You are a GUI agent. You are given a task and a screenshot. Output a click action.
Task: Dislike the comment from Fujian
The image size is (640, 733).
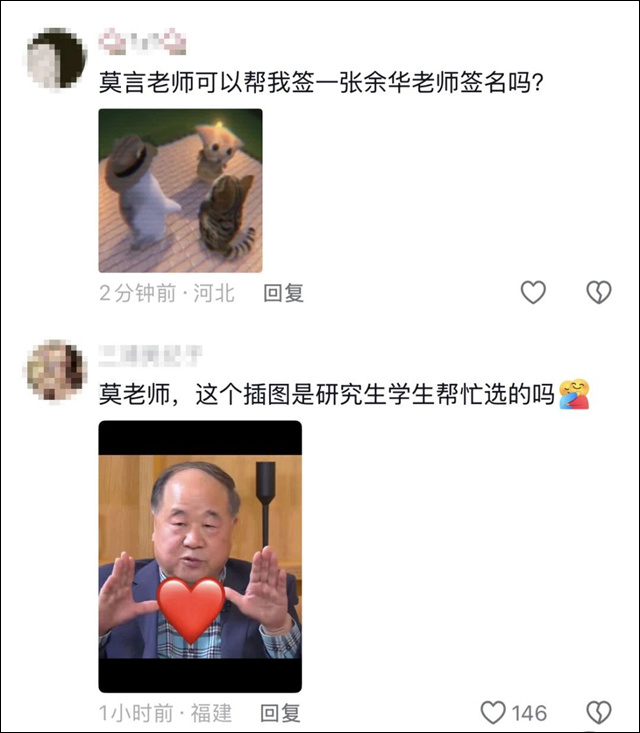coord(598,712)
